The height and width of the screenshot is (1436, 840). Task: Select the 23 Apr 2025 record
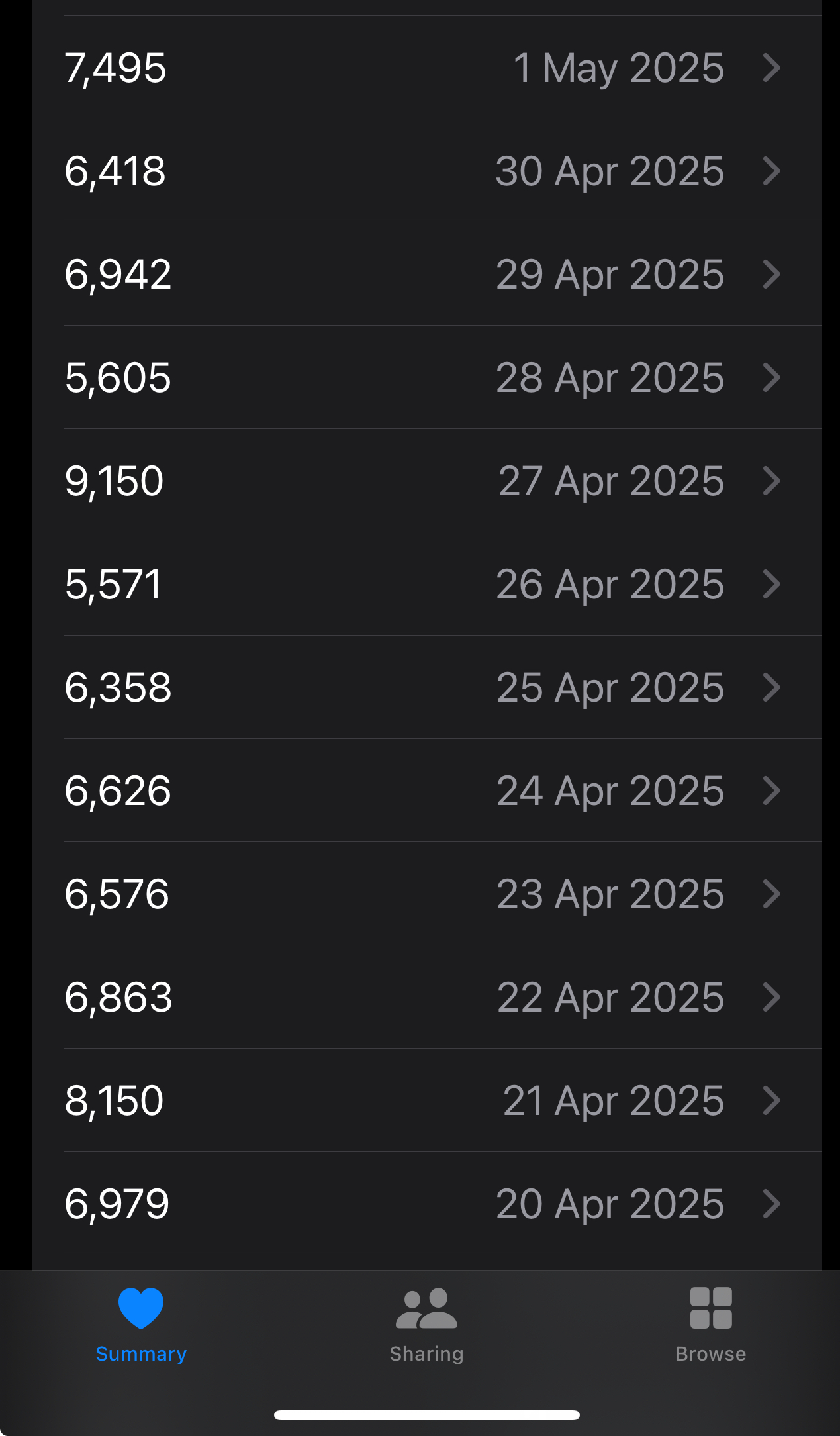(427, 894)
